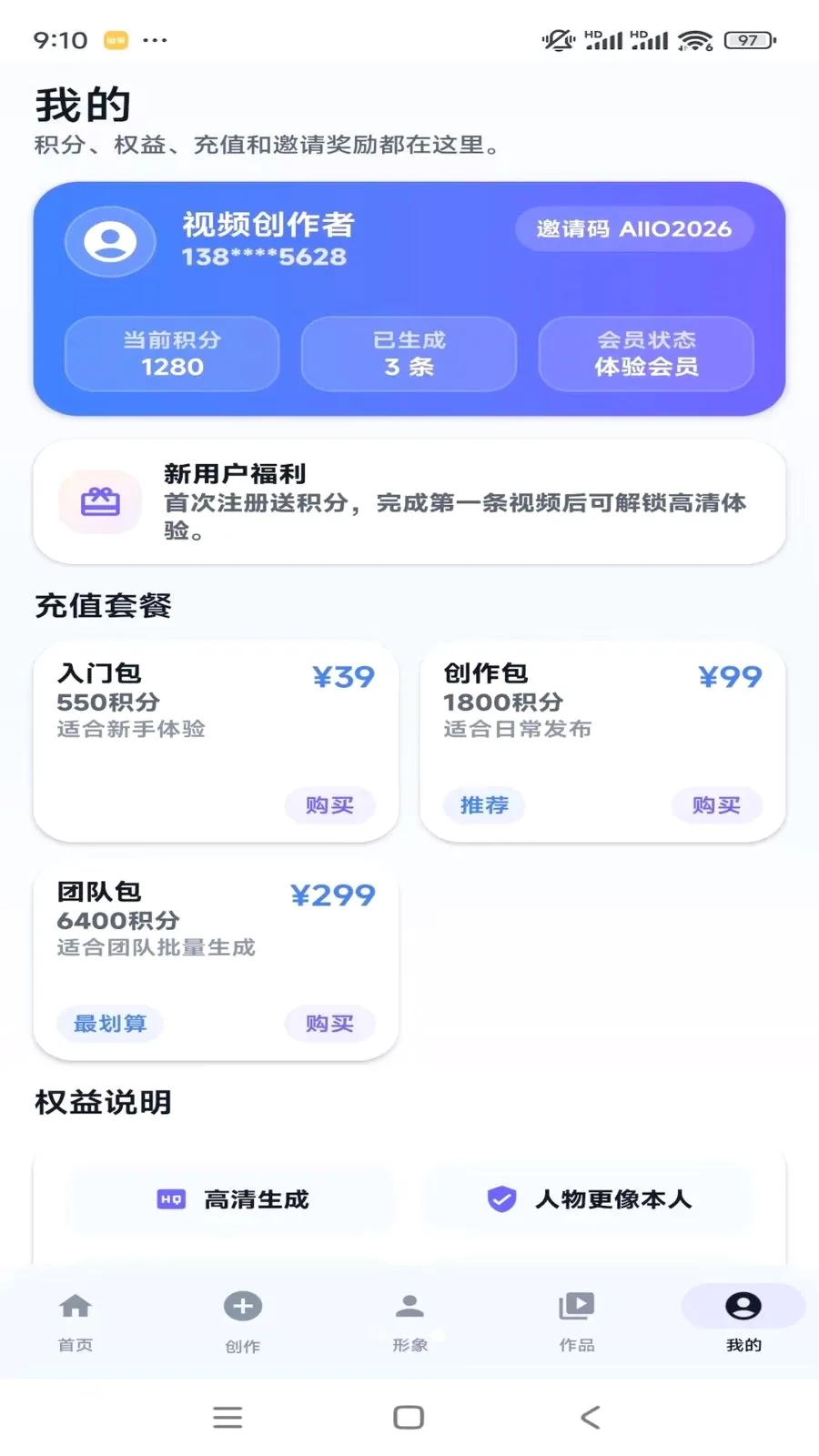Open recent apps from the navigation bar
Screen dimensions: 819x1456
227,1417
